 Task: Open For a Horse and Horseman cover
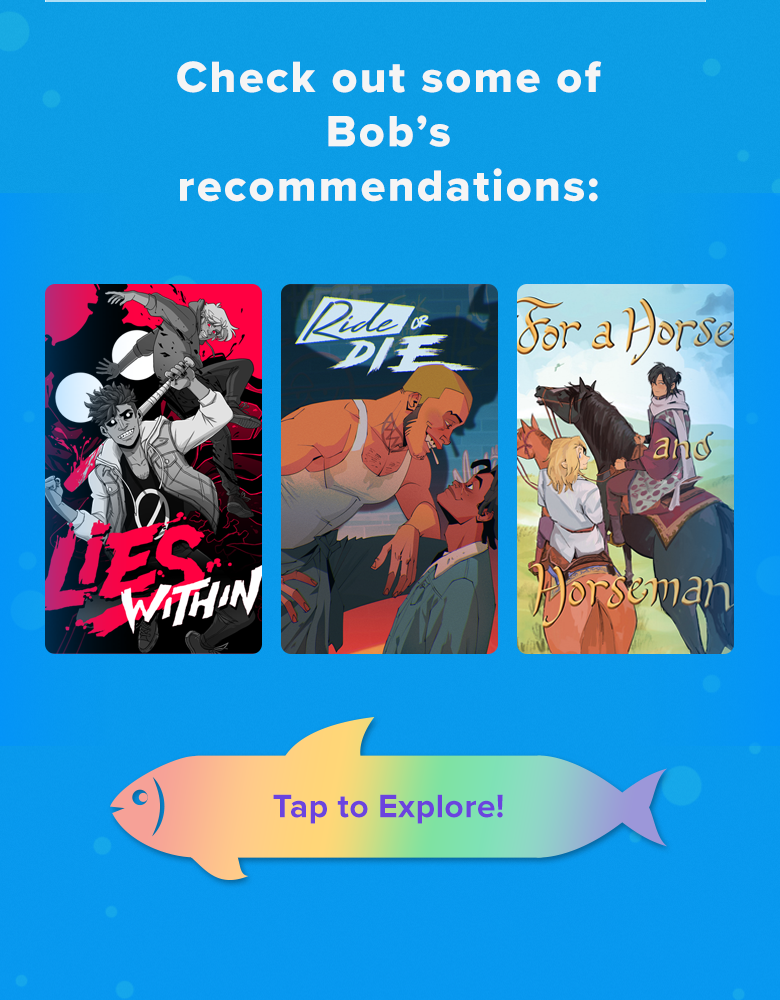625,468
